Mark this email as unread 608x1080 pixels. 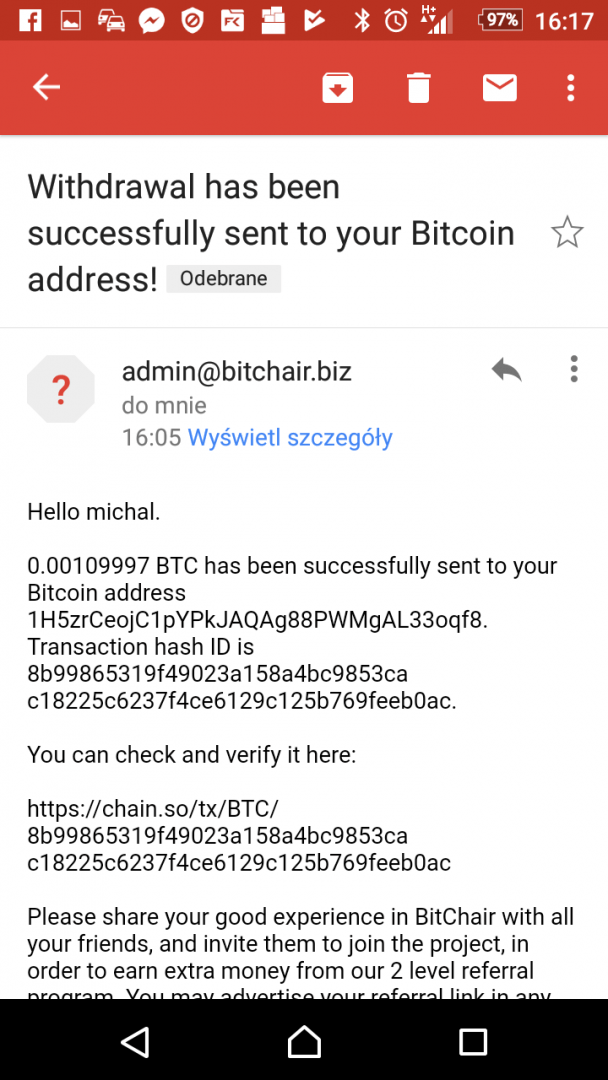pyautogui.click(x=499, y=88)
